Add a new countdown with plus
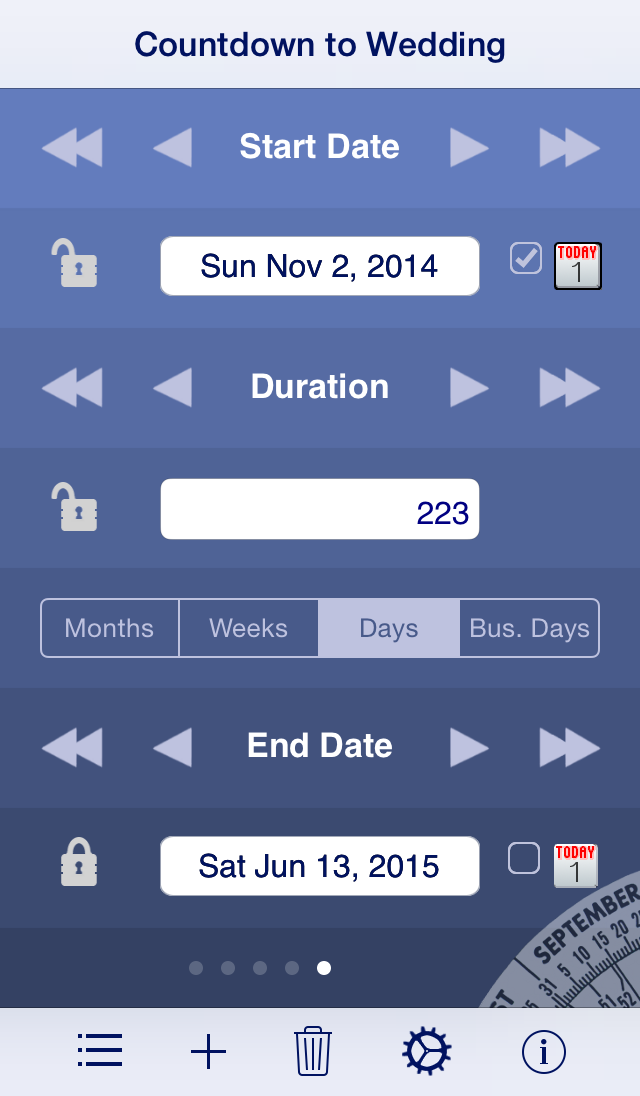This screenshot has height=1096, width=640. coord(209,1051)
